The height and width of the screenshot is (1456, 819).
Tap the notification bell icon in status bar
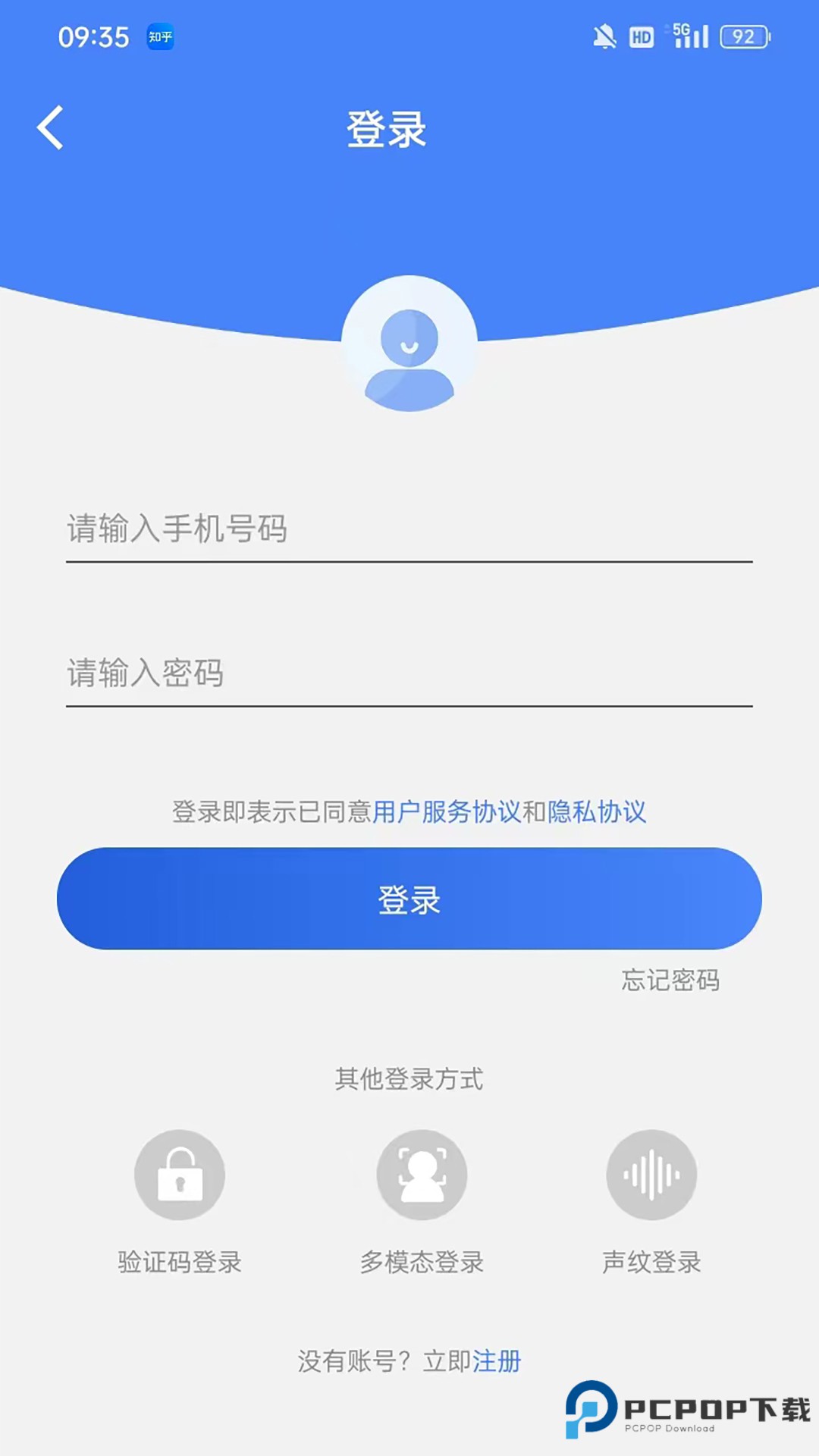603,36
